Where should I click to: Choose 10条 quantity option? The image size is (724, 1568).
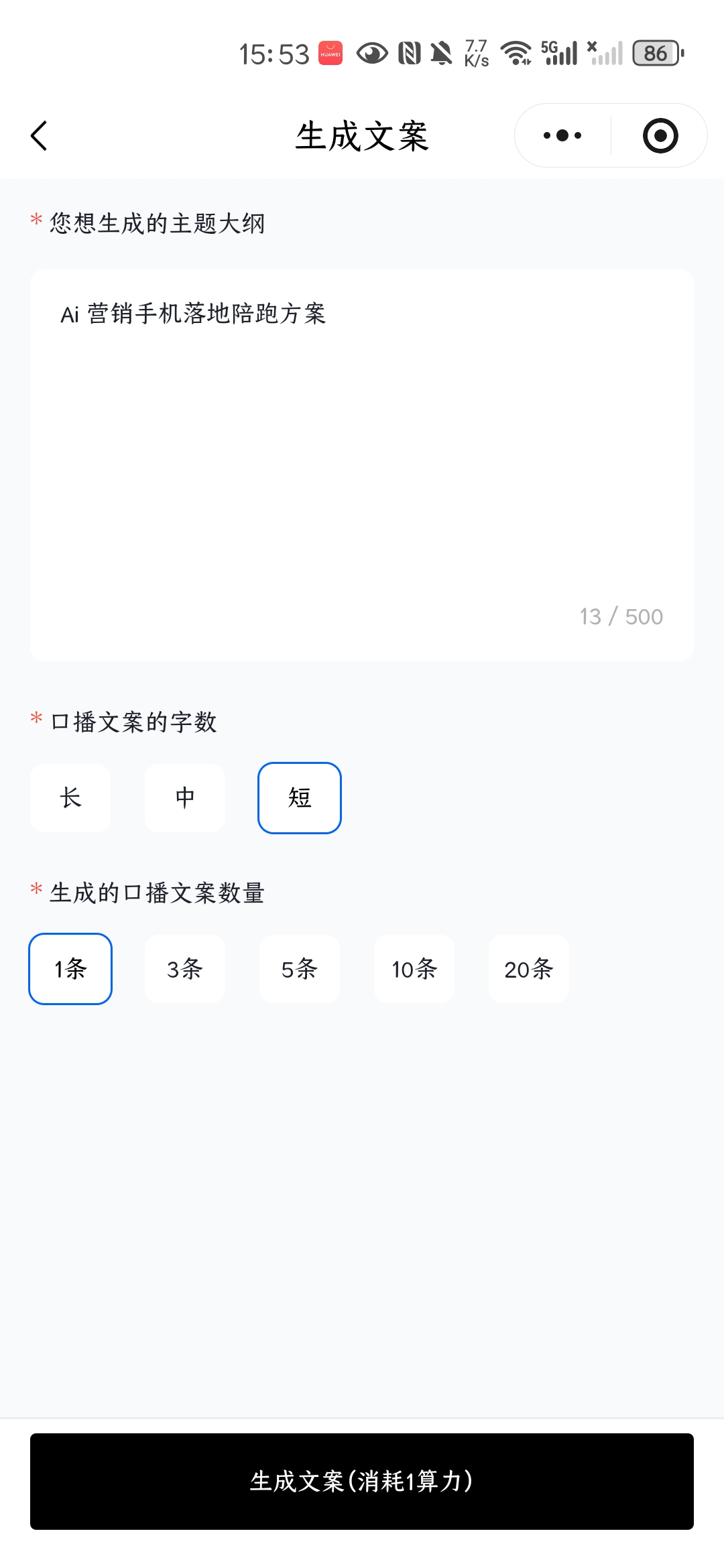pyautogui.click(x=414, y=969)
